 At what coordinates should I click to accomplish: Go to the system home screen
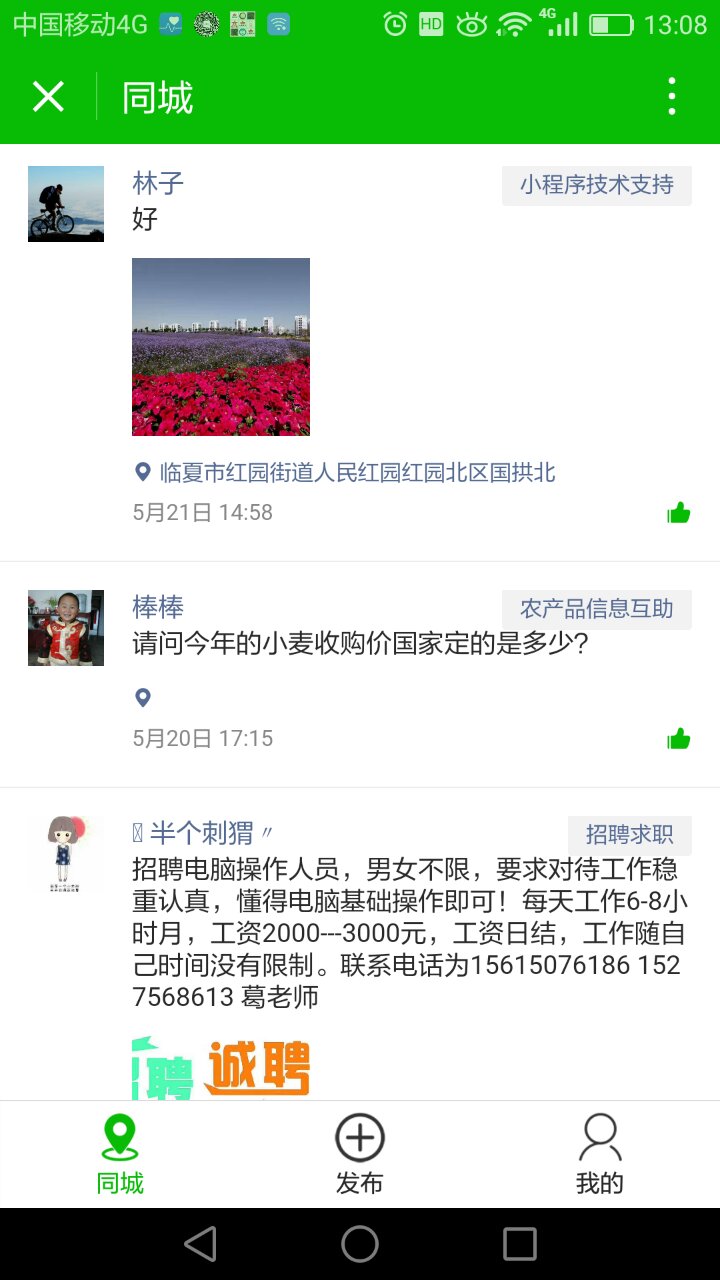click(360, 1244)
